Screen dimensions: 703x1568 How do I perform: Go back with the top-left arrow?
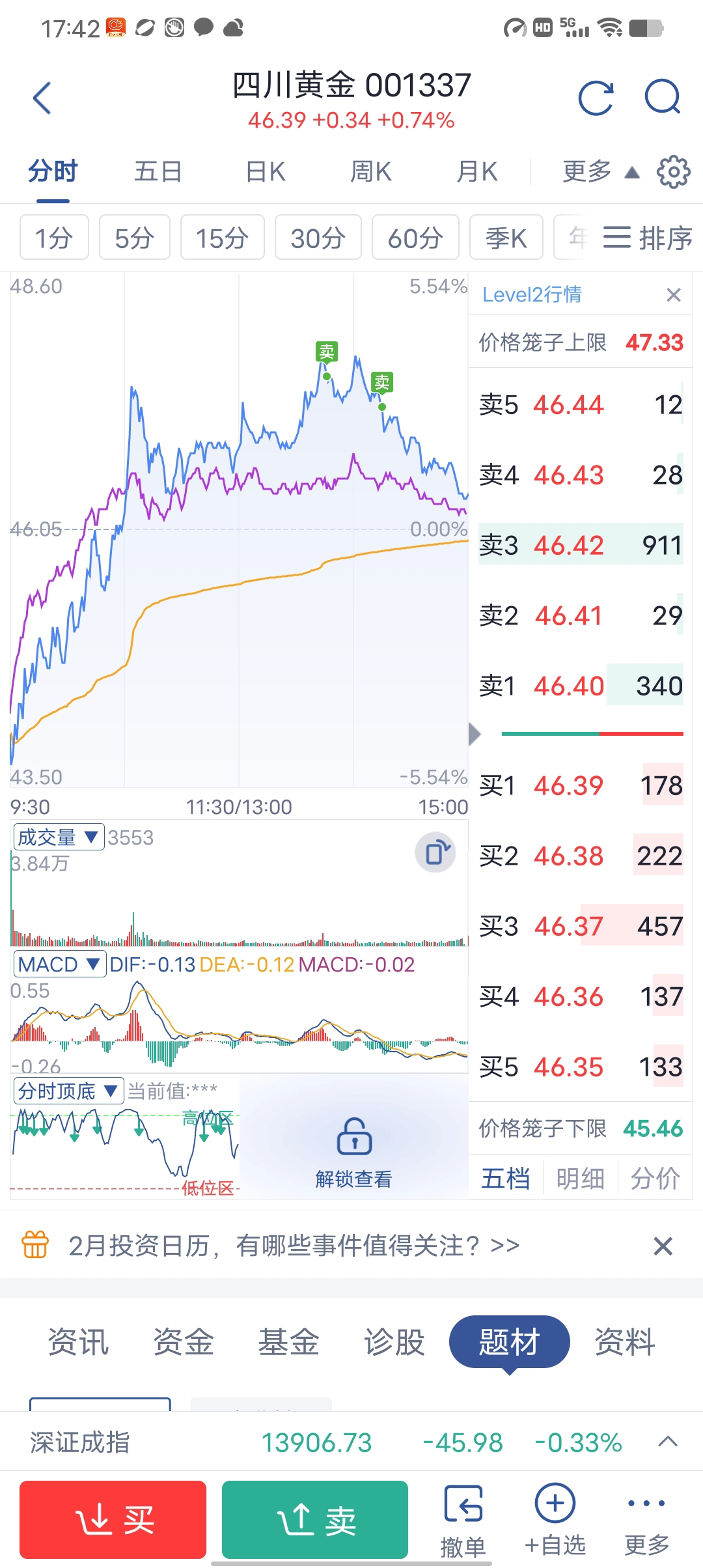click(42, 98)
